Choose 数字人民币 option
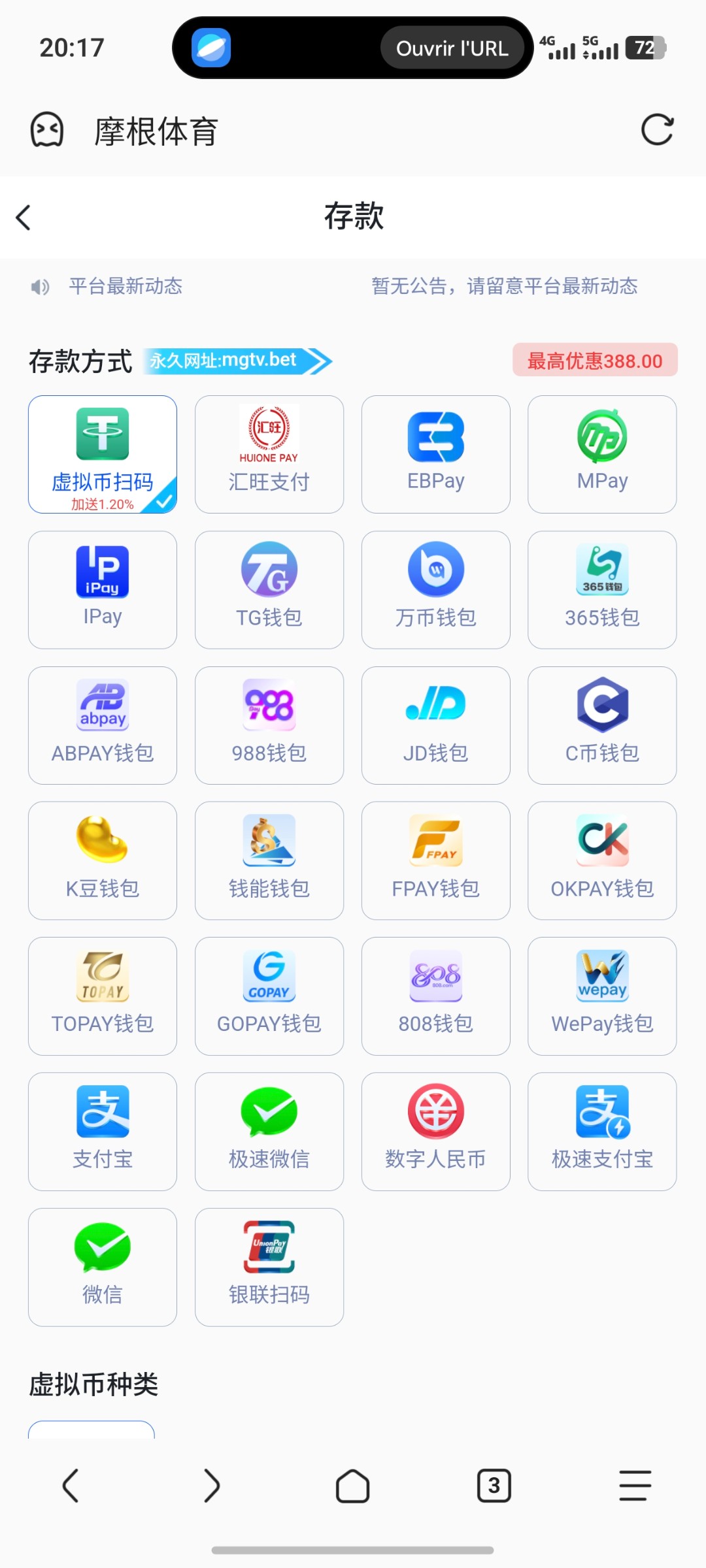The width and height of the screenshot is (706, 1568). tap(435, 1131)
